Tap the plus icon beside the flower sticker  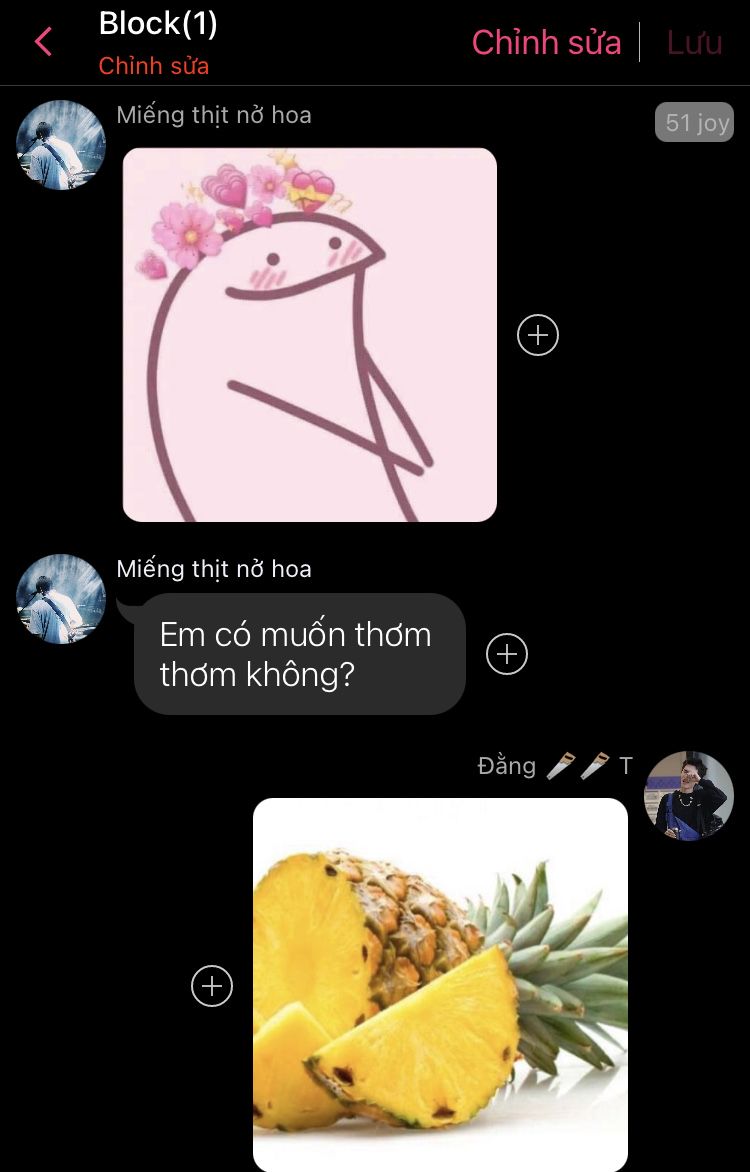[x=538, y=335]
